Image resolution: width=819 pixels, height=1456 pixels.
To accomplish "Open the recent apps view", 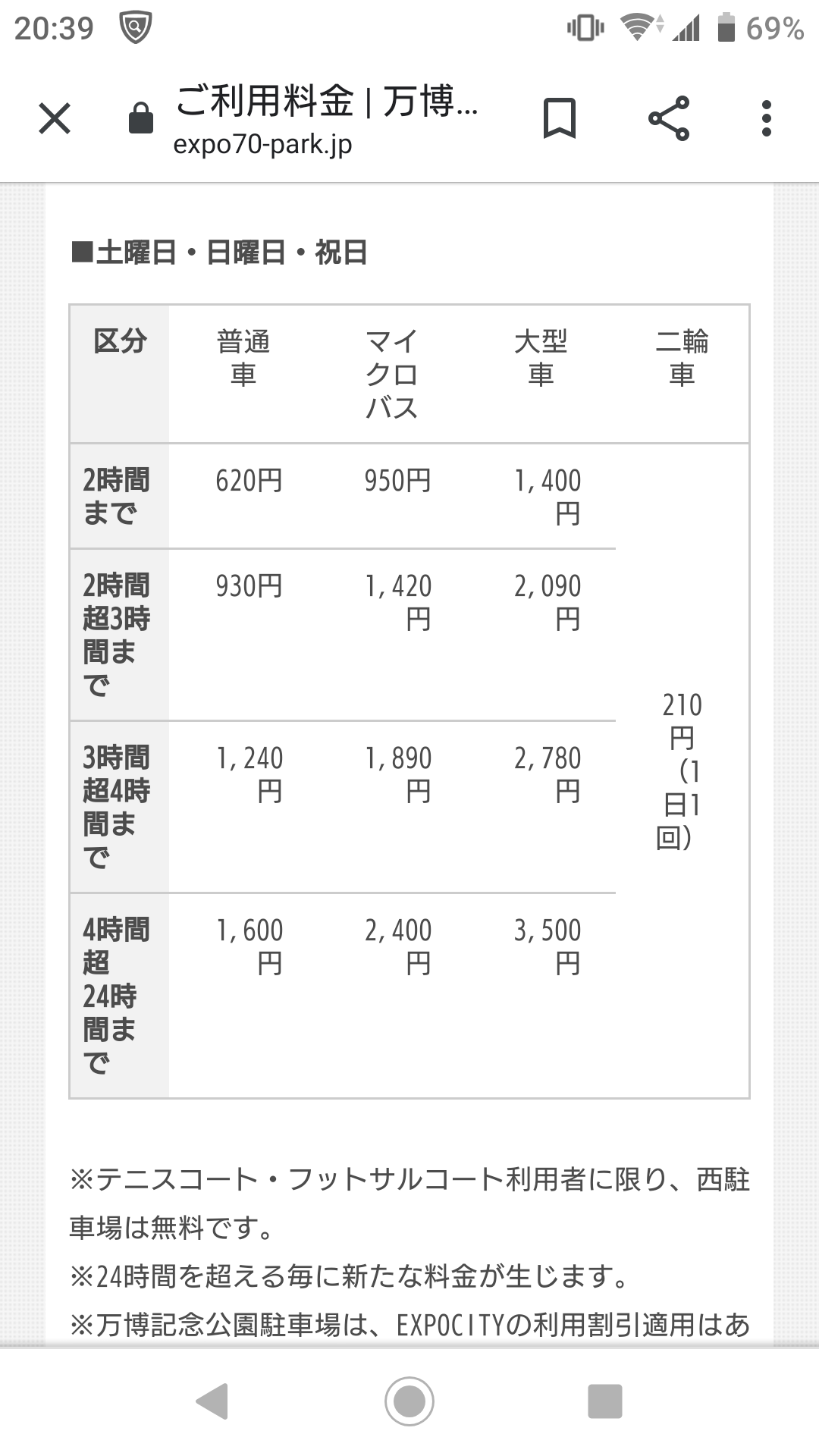I will coord(604,1401).
